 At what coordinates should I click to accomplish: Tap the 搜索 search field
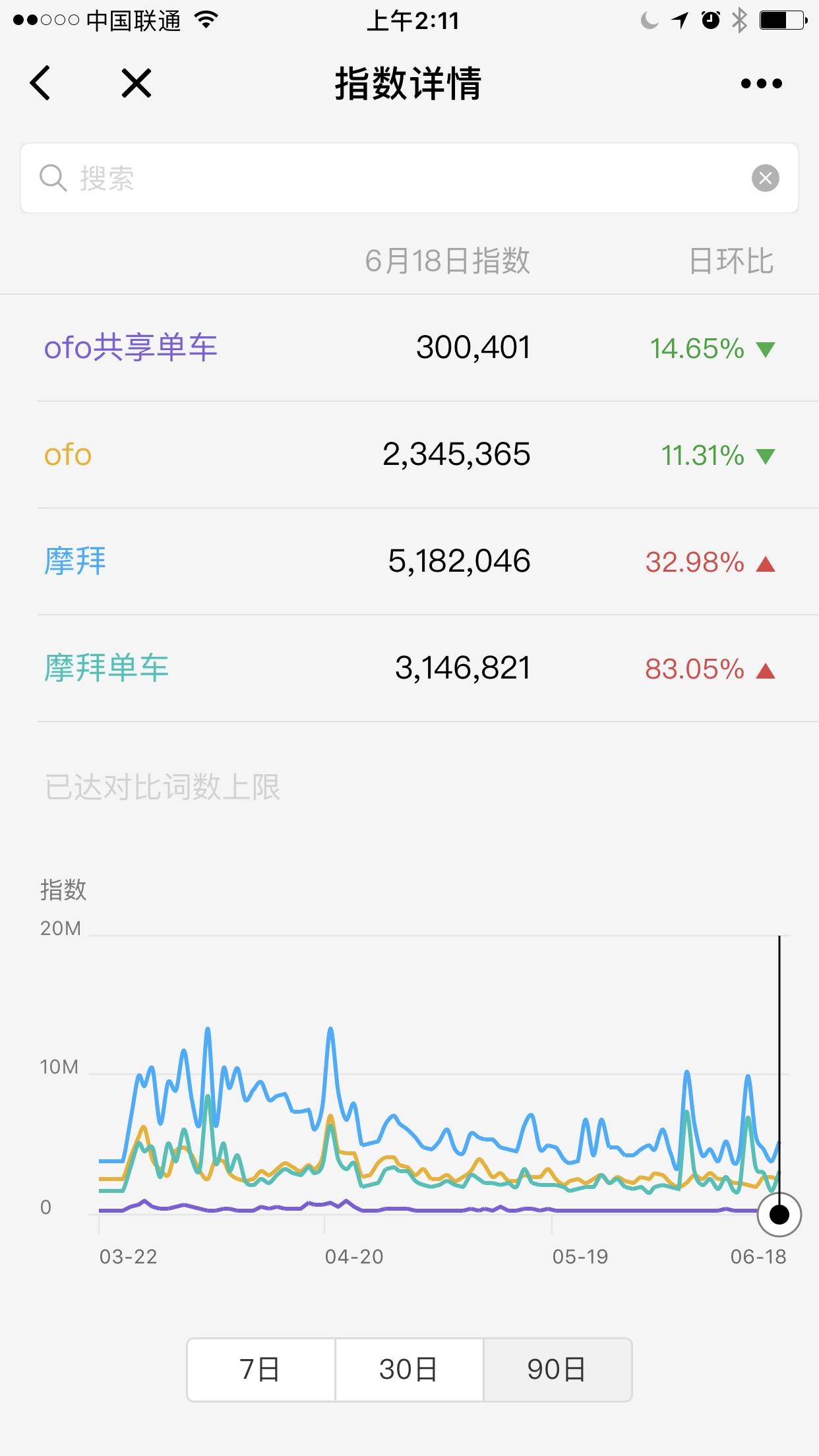pyautogui.click(x=409, y=178)
